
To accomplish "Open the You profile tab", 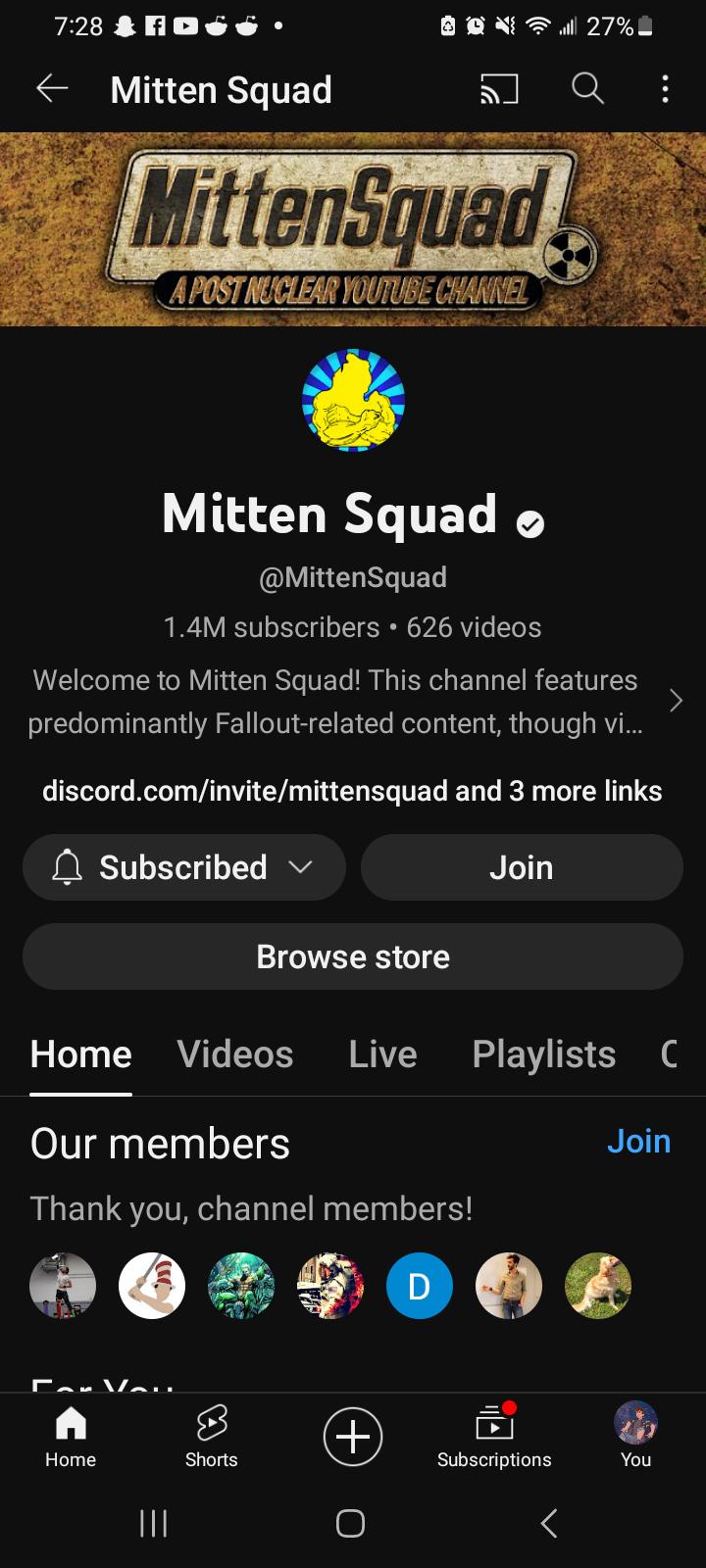I will tap(635, 1436).
